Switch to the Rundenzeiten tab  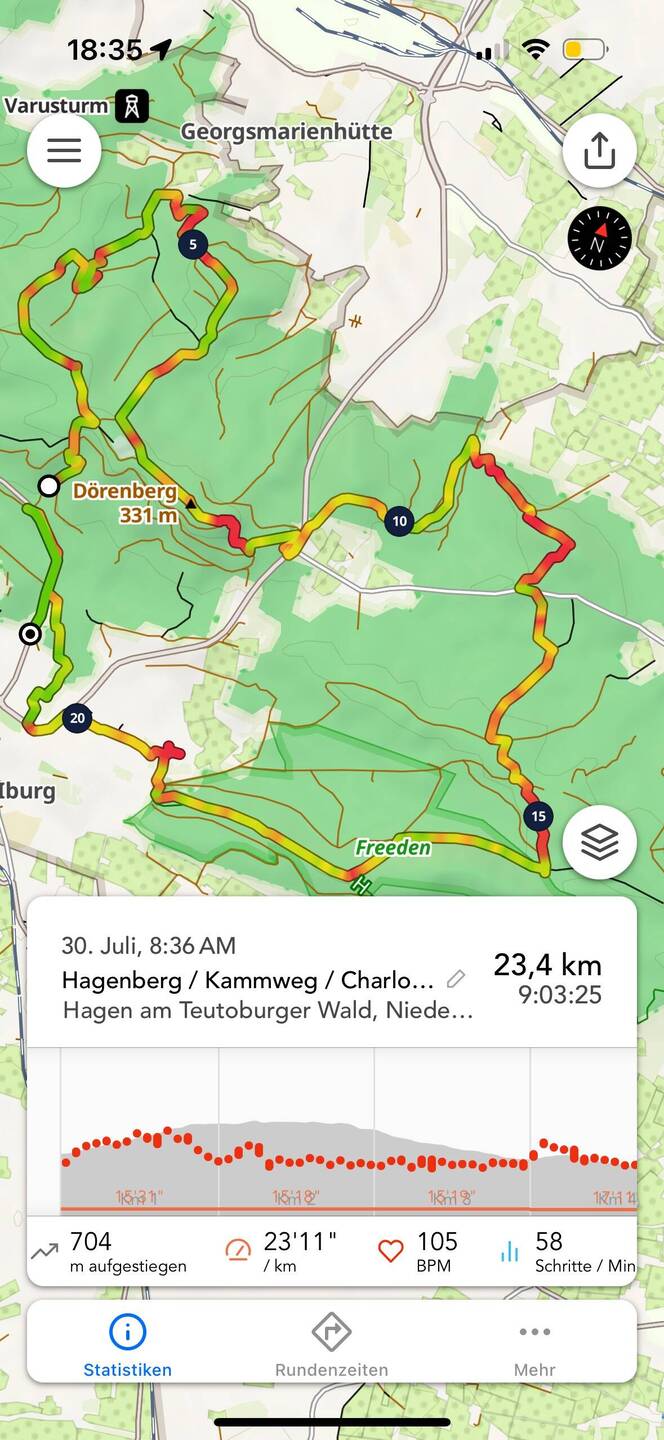(x=331, y=1345)
